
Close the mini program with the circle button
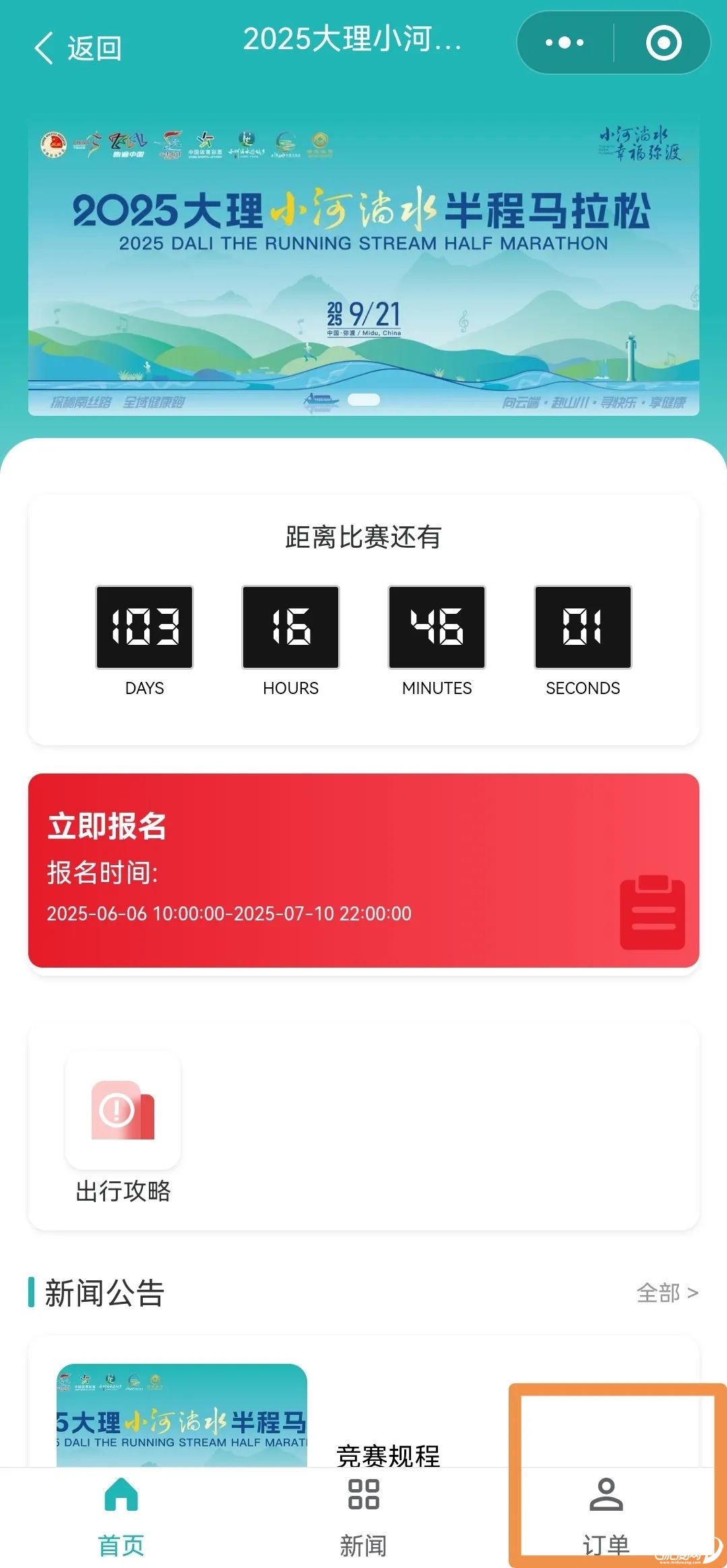(x=663, y=43)
